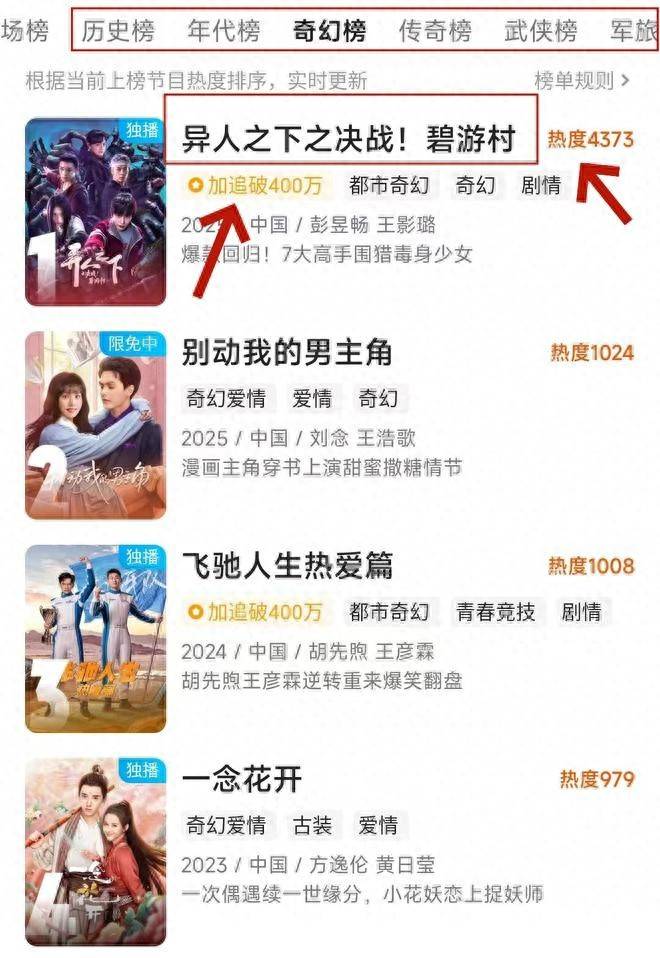Select the 奇幻榜 tab
This screenshot has height=958, width=660.
329,31
